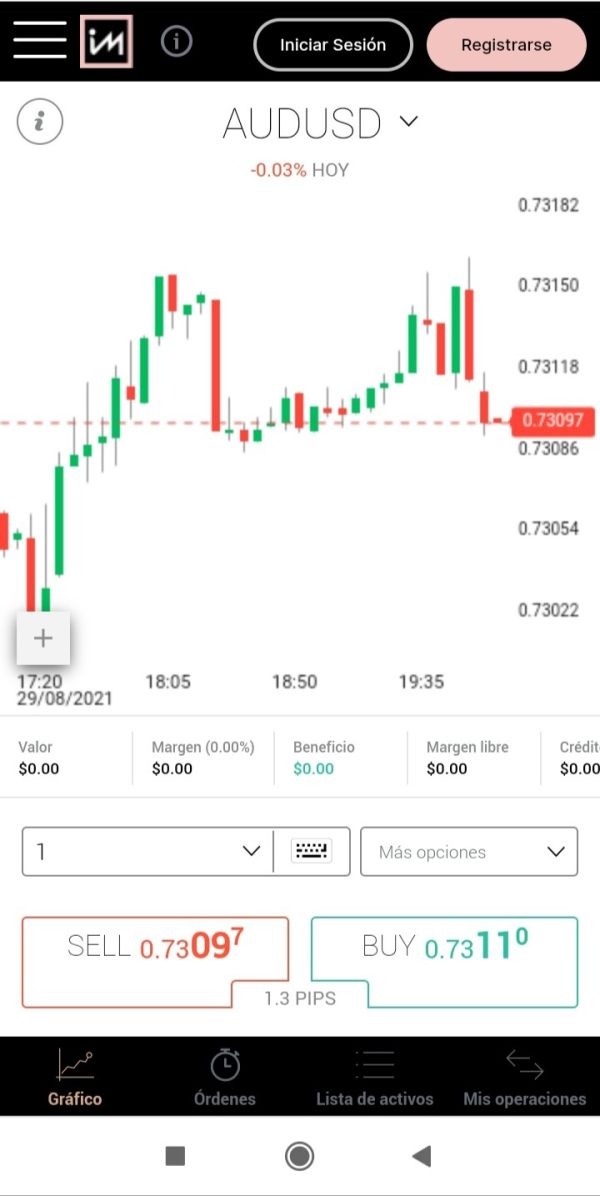This screenshot has width=600, height=1196.
Task: Switch to the Órdenes tab
Action: coord(225,1077)
